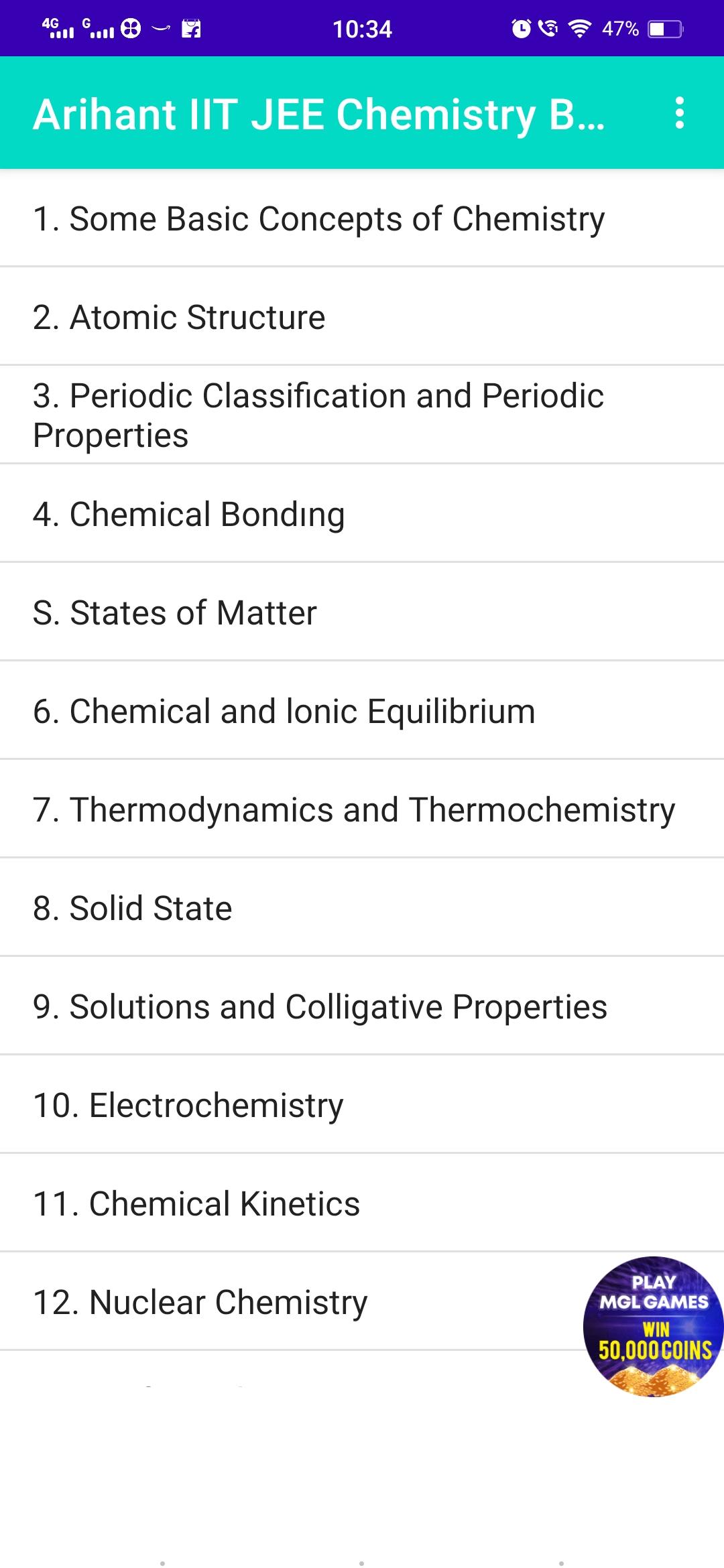Viewport: 724px width, 1568px height.
Task: Go to the States of Matter chapter
Action: (174, 613)
